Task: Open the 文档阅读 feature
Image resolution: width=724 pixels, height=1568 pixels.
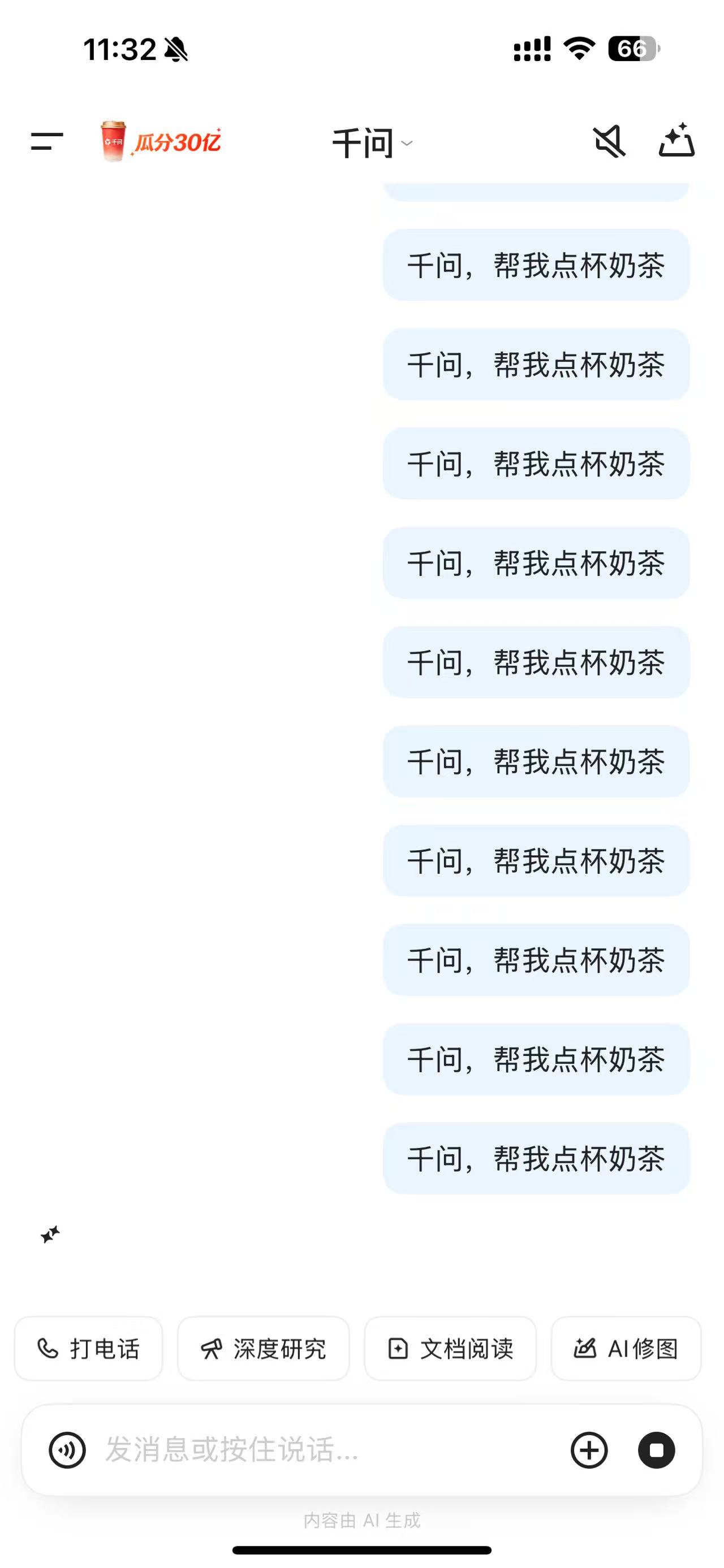Action: [450, 1349]
